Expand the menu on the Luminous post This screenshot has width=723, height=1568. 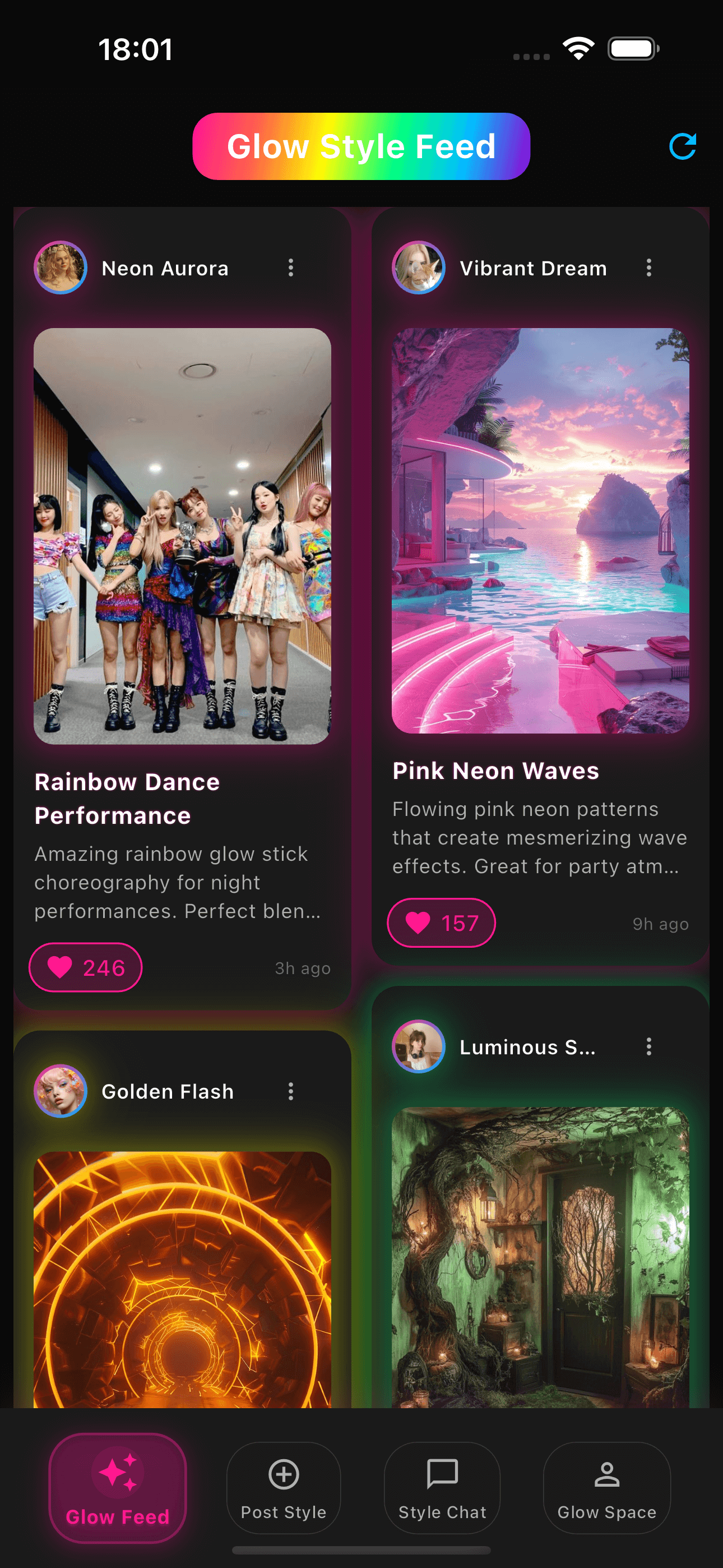(x=649, y=1047)
